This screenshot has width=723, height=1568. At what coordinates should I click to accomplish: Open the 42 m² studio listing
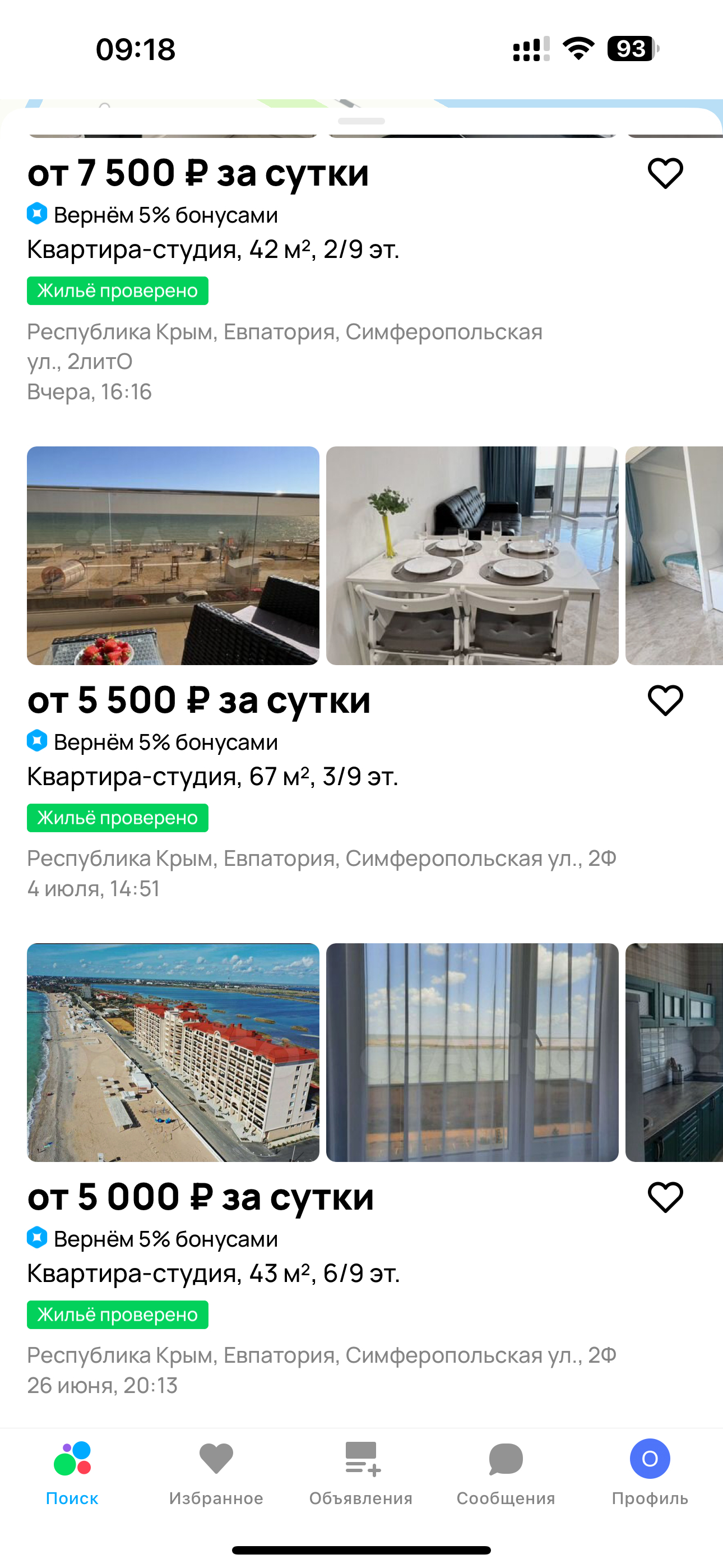213,250
